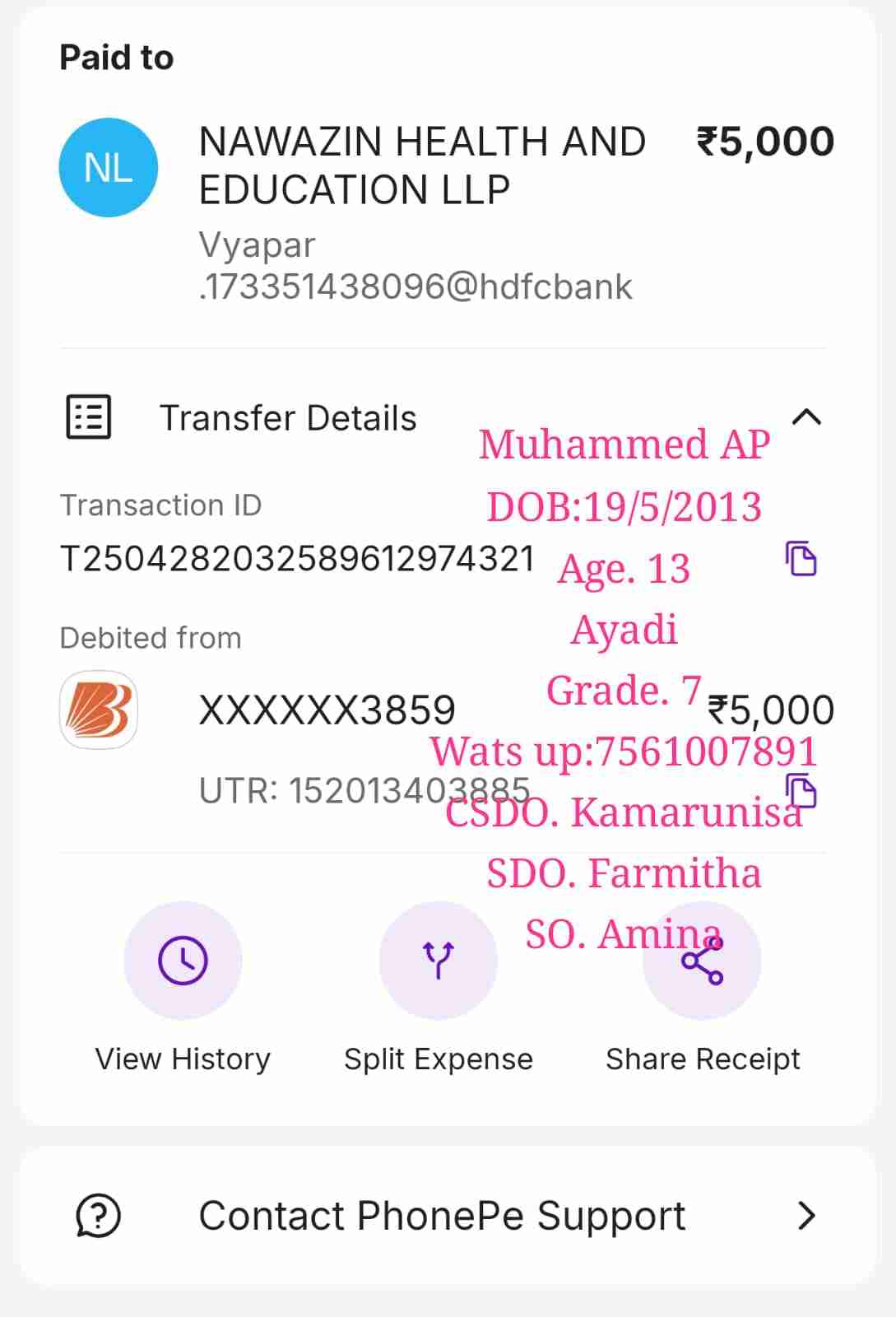Open View History
This screenshot has width=896, height=1317.
[183, 961]
